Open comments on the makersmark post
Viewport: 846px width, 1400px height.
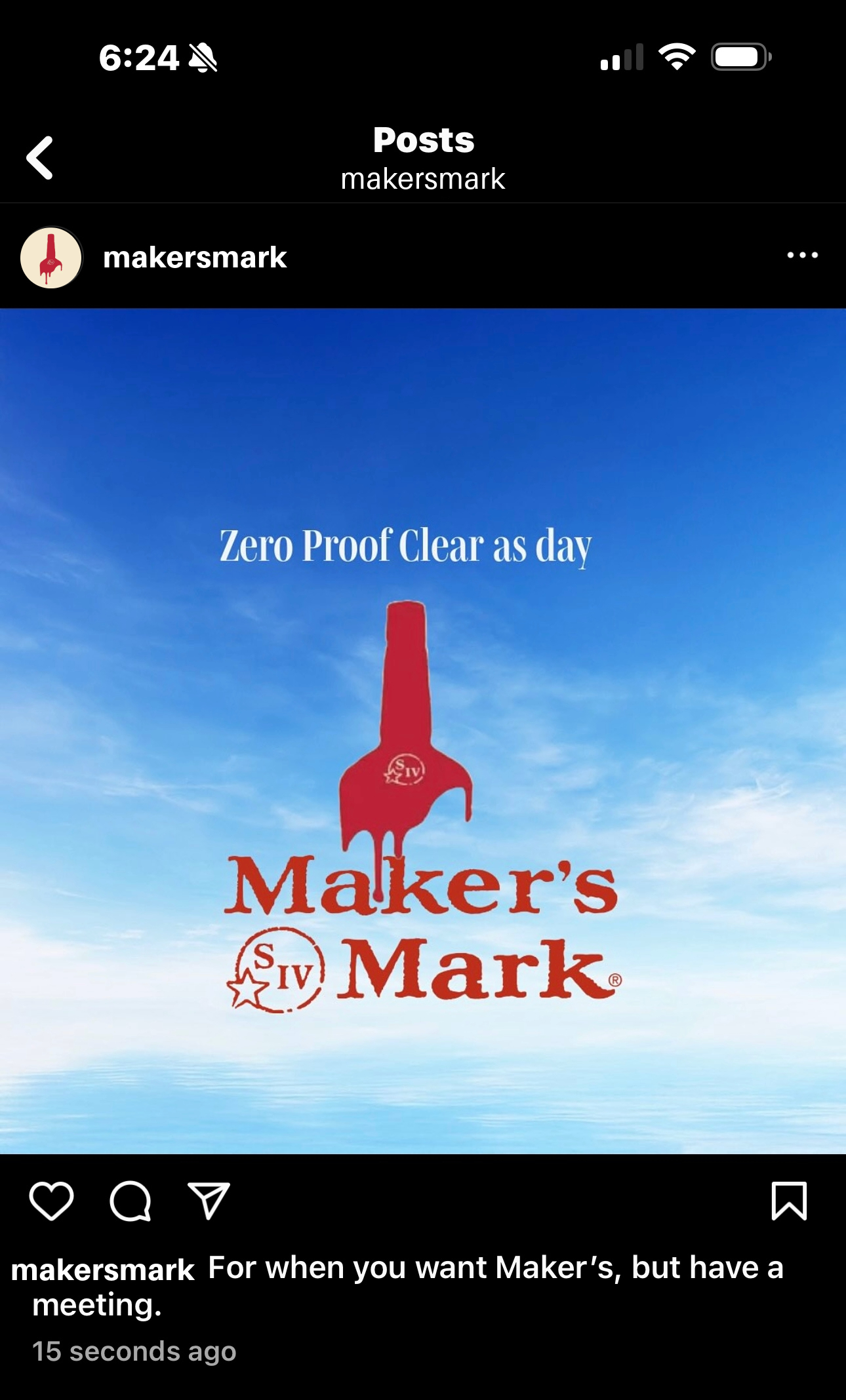point(131,1201)
